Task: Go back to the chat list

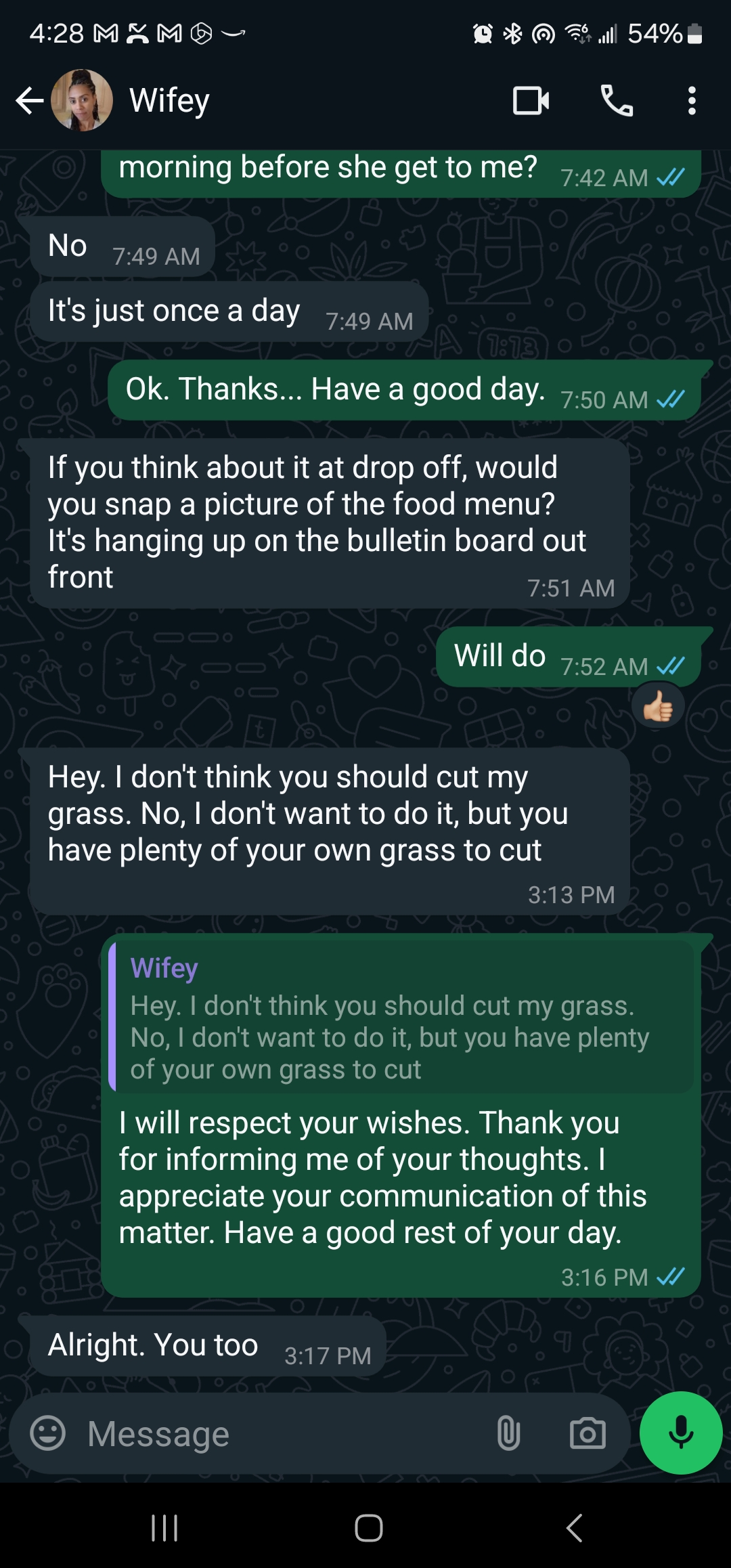Action: (28, 101)
